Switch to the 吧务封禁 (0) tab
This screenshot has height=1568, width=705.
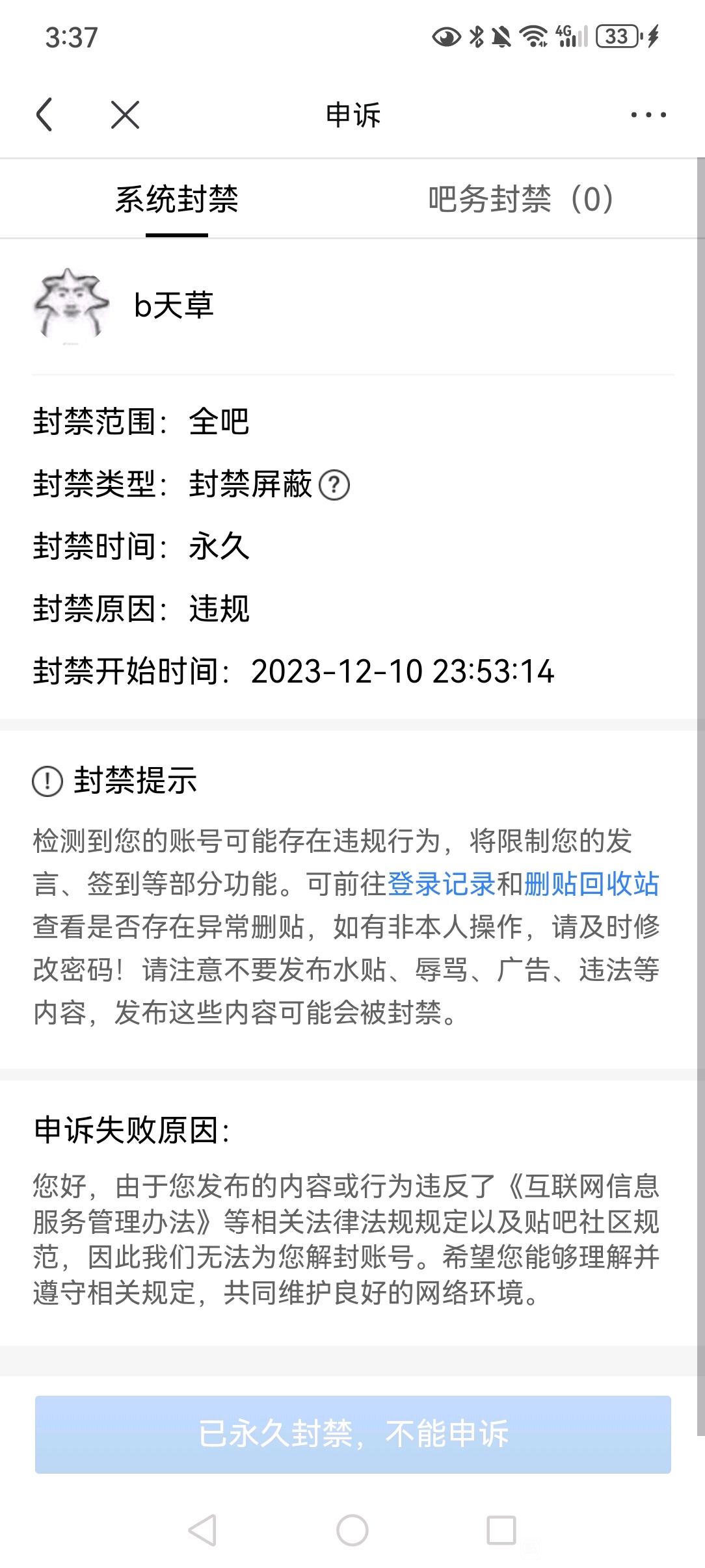[x=520, y=199]
